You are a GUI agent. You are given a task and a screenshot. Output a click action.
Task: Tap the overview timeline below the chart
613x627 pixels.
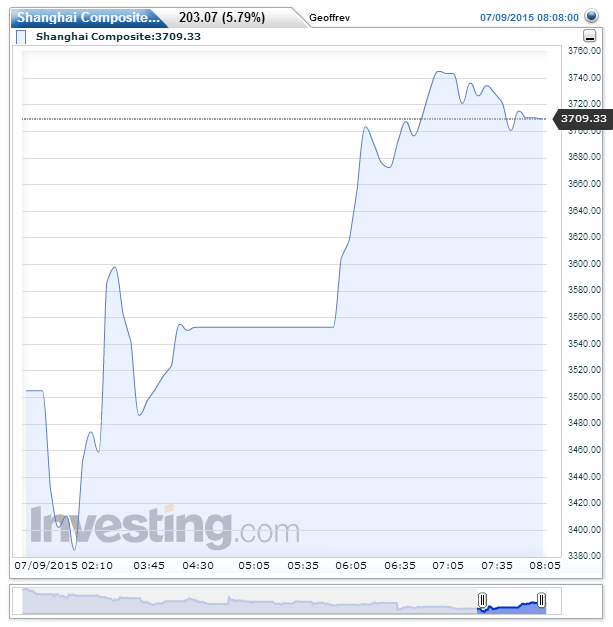click(250, 600)
